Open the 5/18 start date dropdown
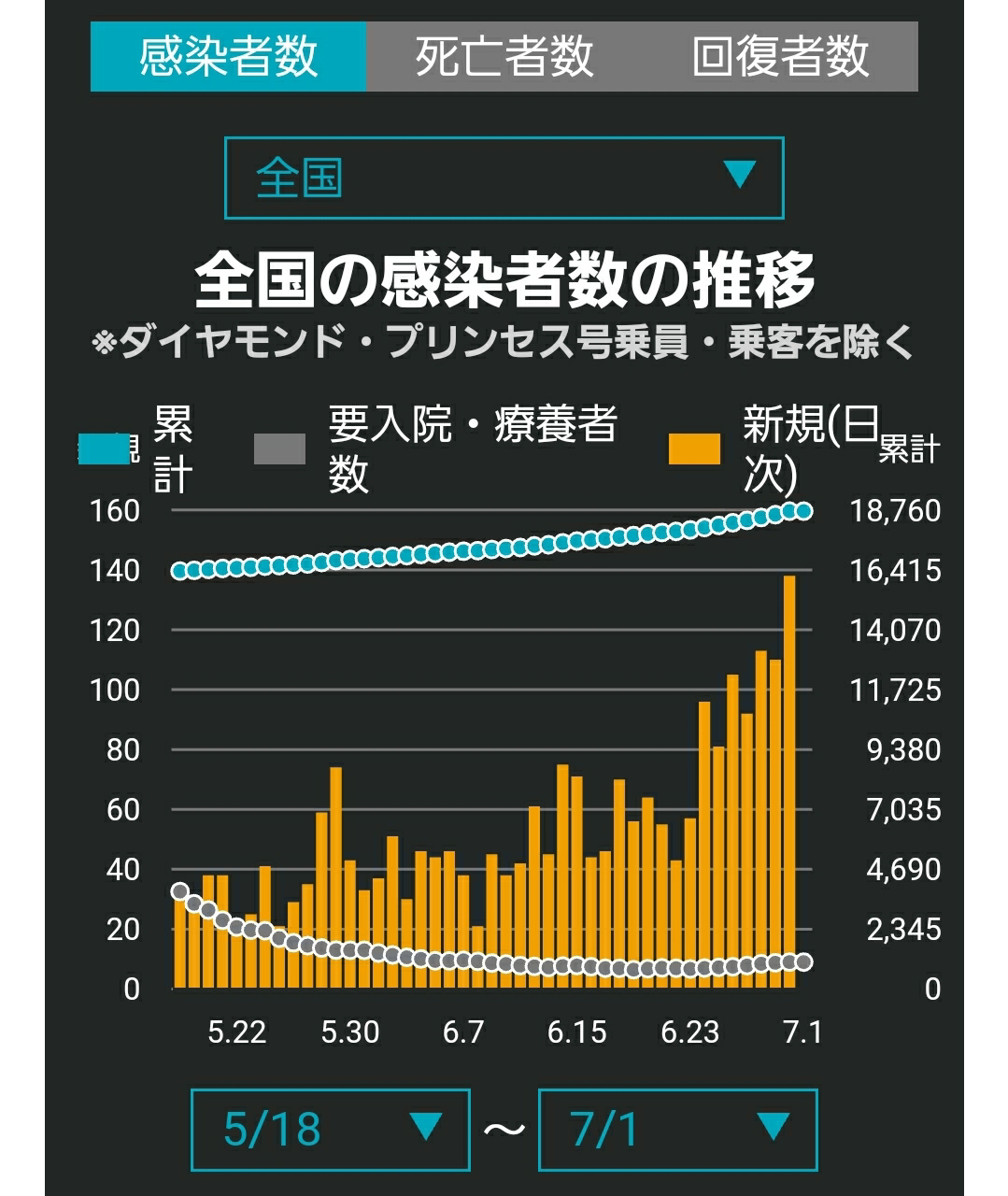 tap(330, 1129)
